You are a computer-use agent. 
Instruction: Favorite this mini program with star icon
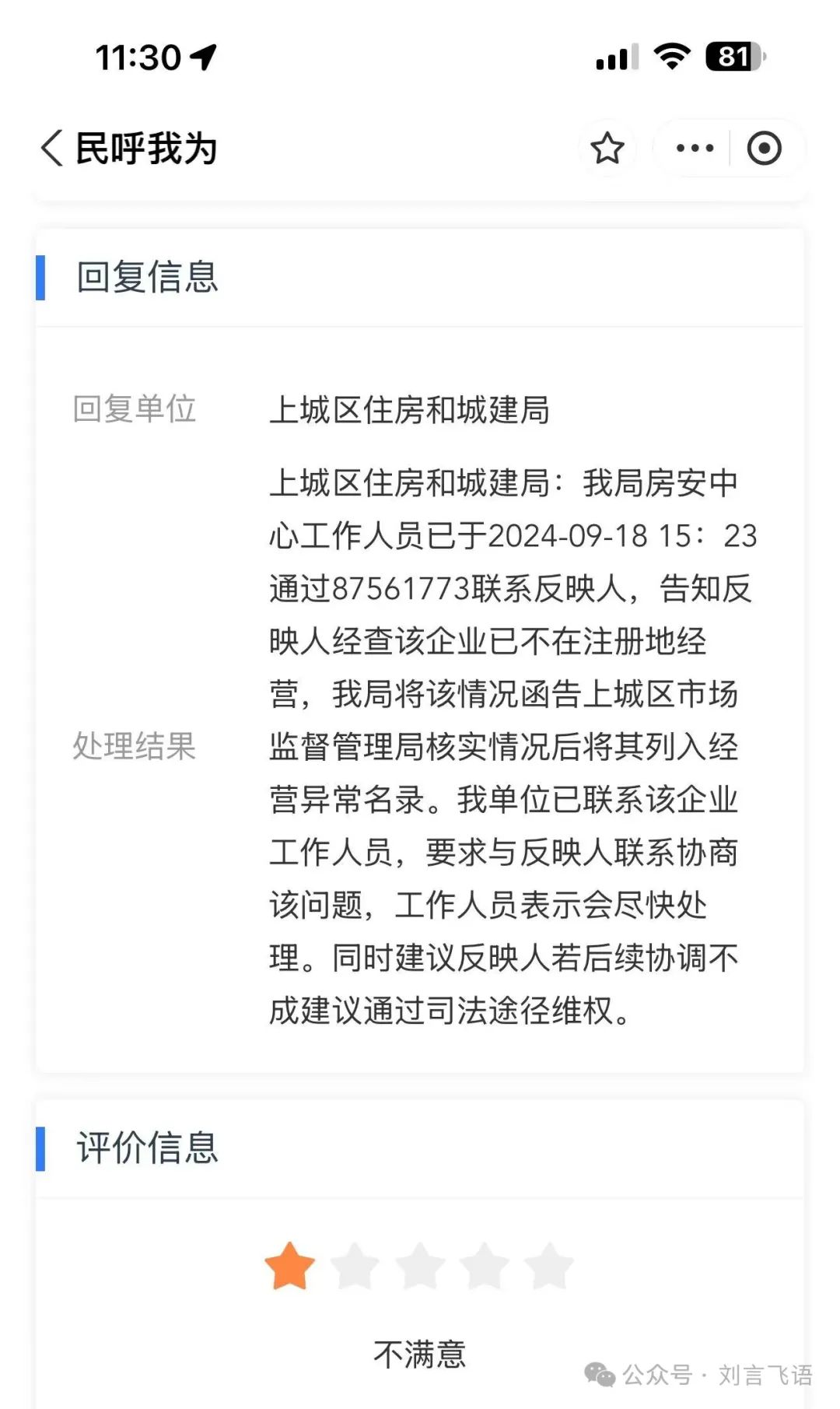(607, 148)
